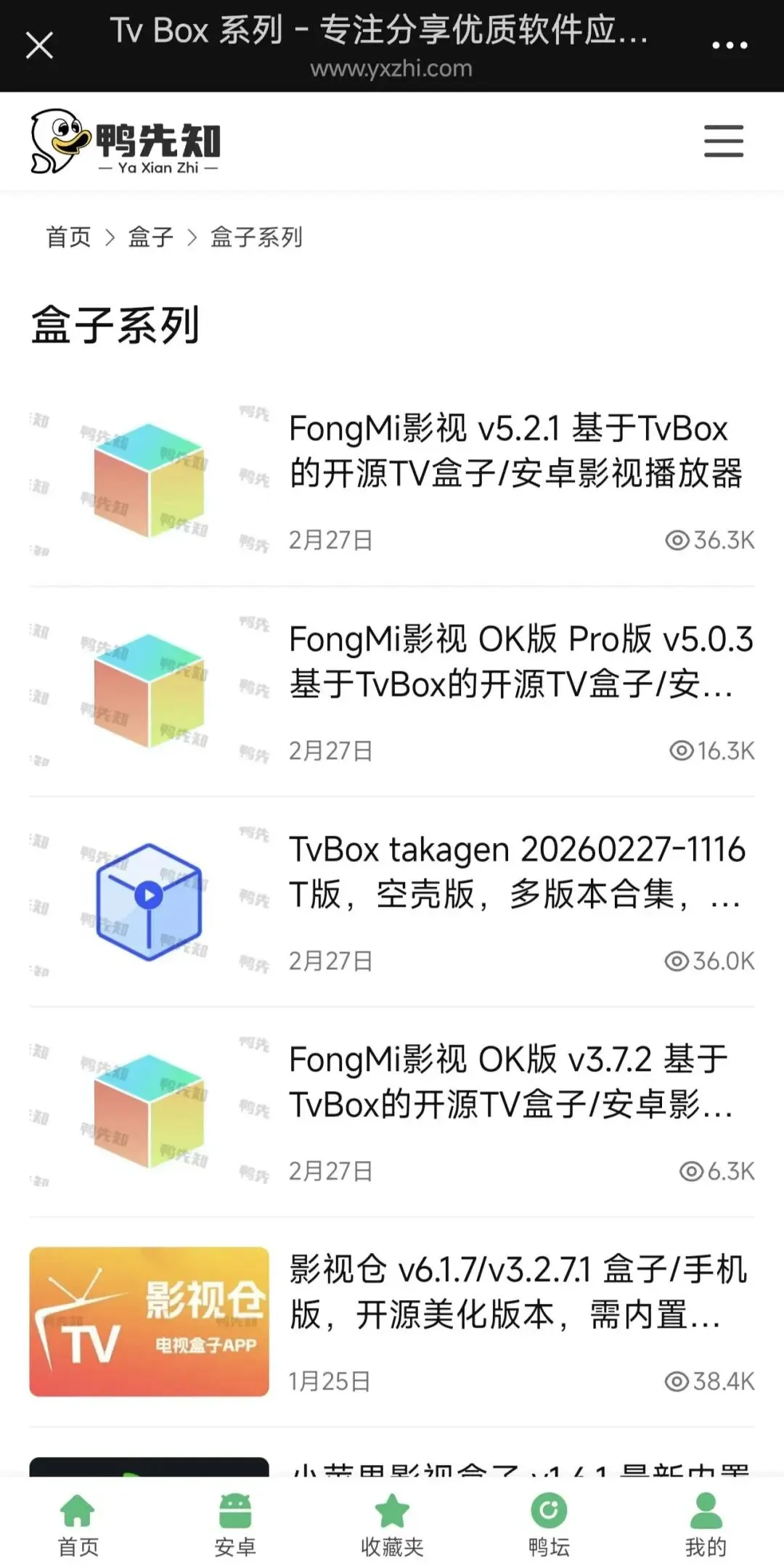Screen dimensions: 784x1568
Task: Open the 盒子 breadcrumb link
Action: [x=150, y=237]
